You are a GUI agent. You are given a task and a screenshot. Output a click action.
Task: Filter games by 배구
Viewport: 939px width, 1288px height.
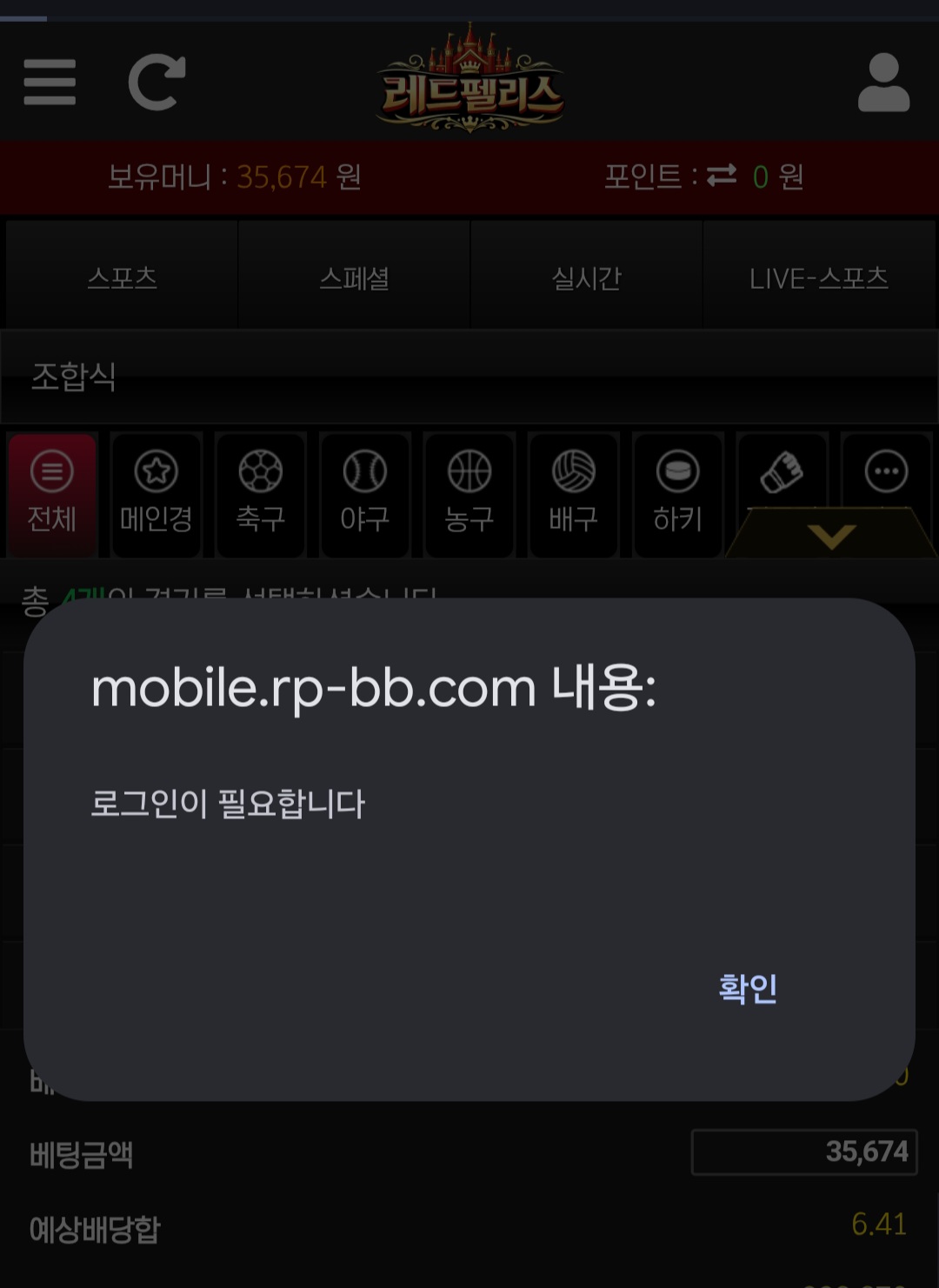(x=574, y=494)
